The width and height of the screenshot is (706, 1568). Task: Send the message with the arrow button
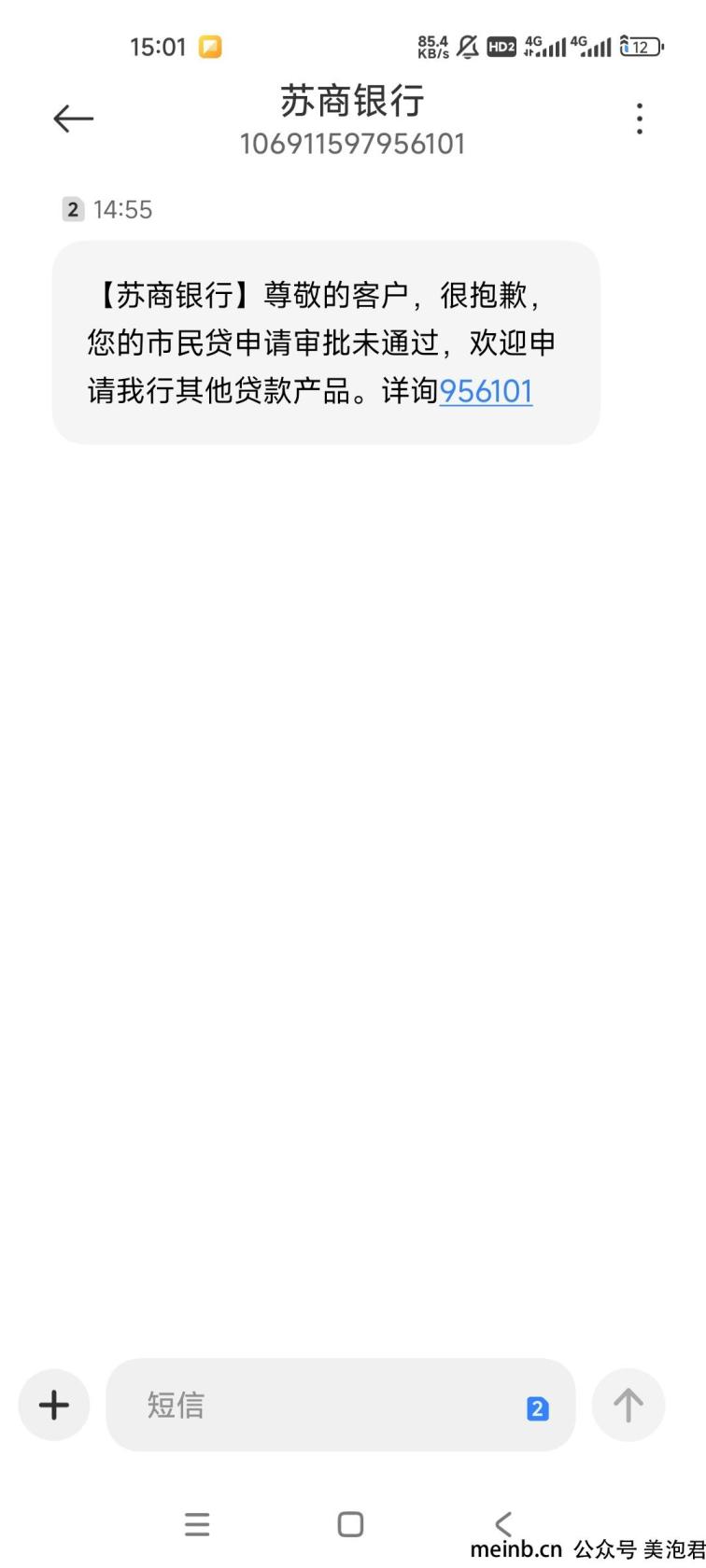pos(628,1405)
